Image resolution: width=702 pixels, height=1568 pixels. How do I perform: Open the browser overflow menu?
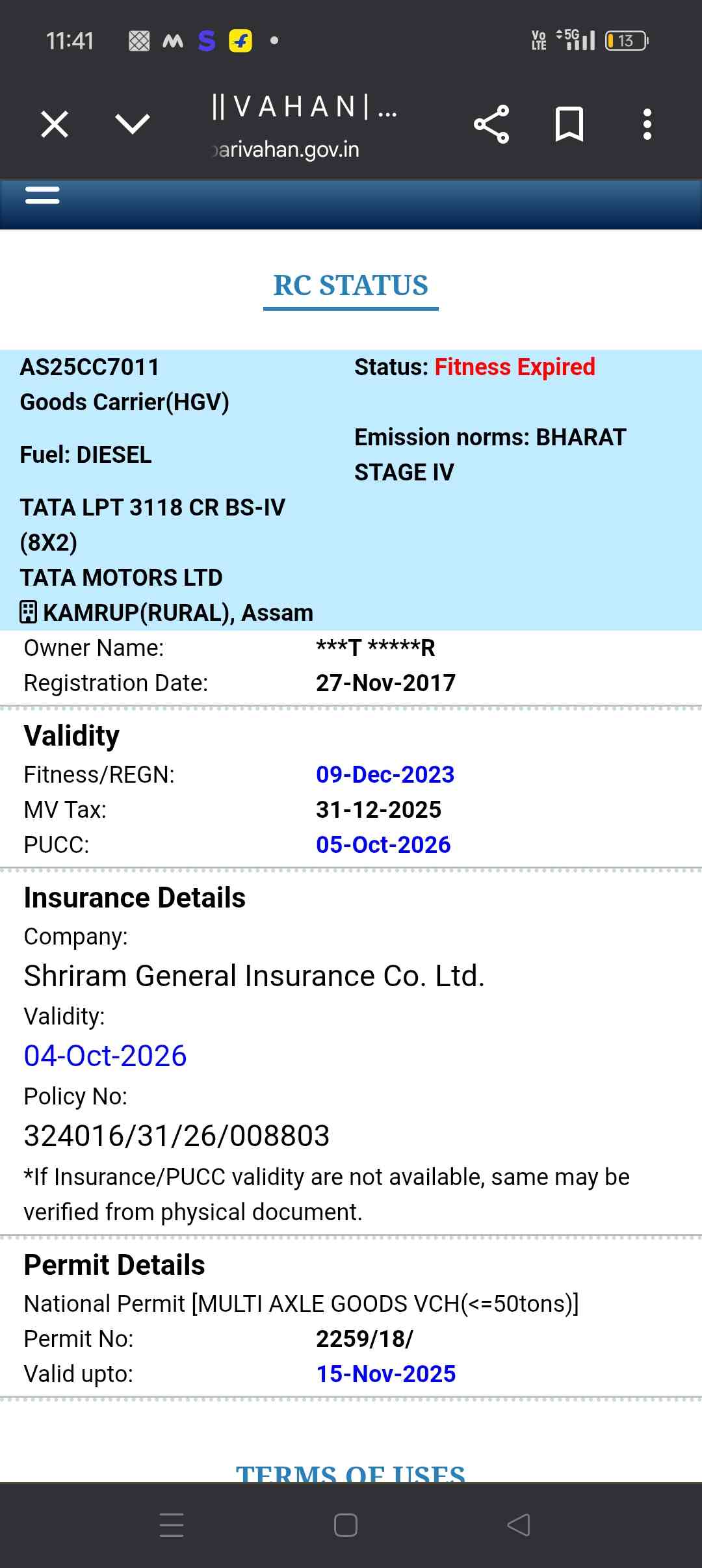(647, 124)
